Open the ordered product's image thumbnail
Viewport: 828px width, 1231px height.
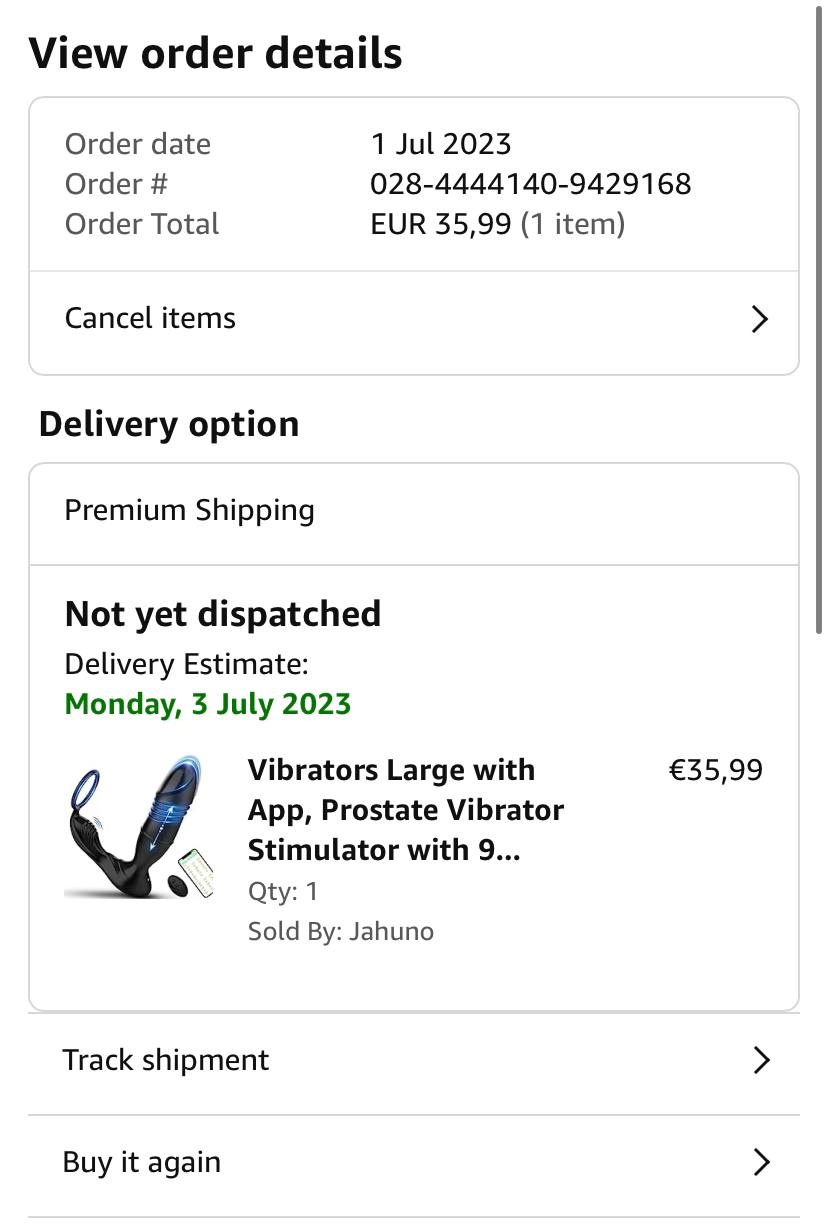click(x=141, y=827)
